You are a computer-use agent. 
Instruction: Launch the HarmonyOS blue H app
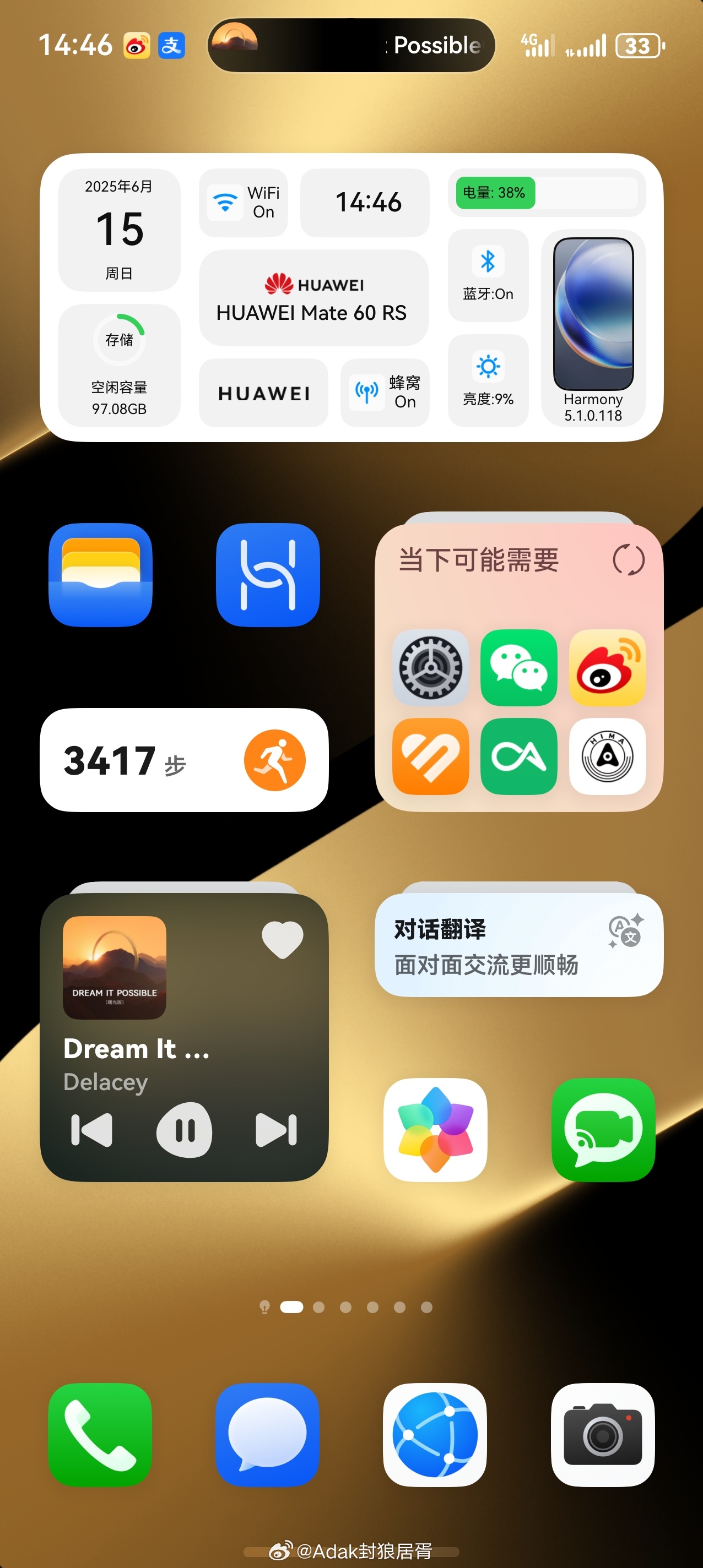click(267, 575)
